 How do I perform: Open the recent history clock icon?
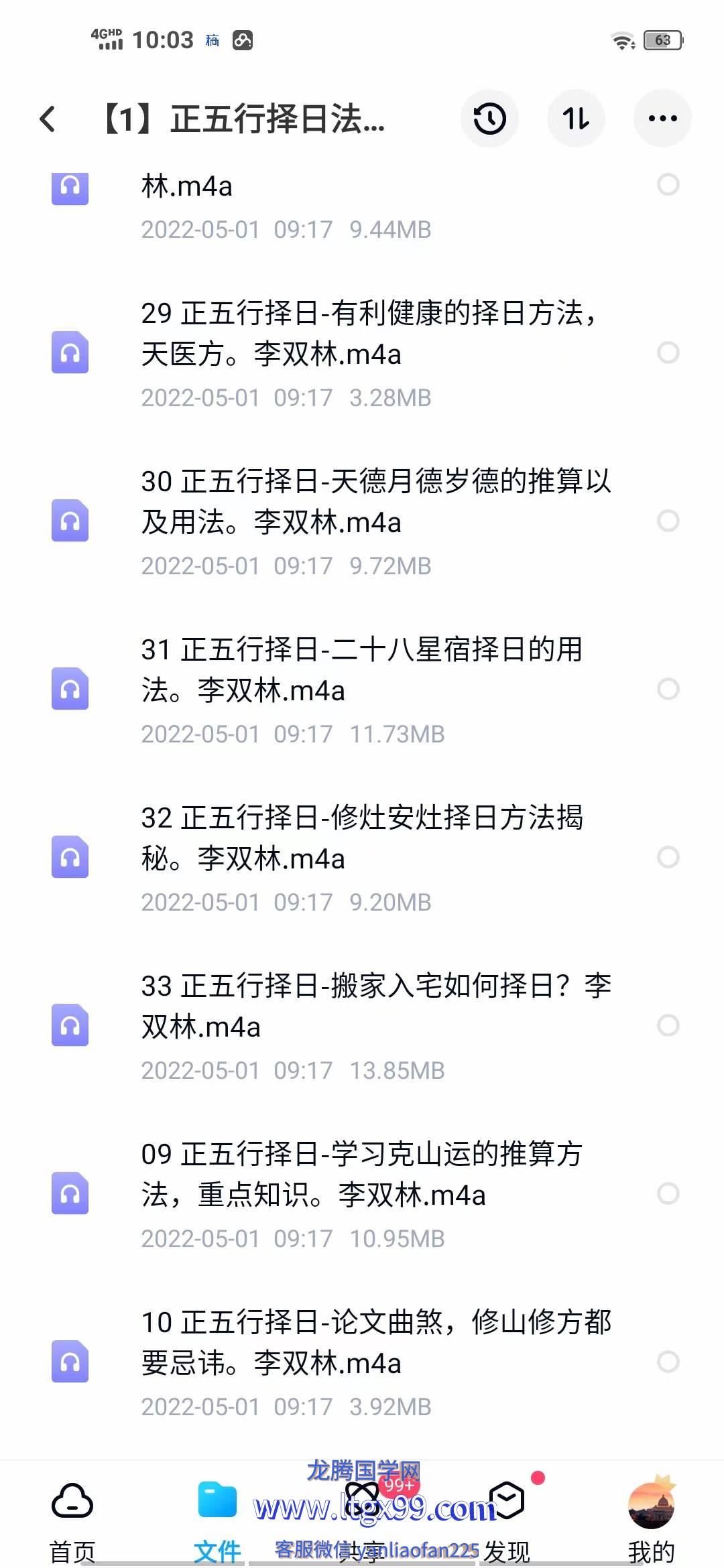489,119
